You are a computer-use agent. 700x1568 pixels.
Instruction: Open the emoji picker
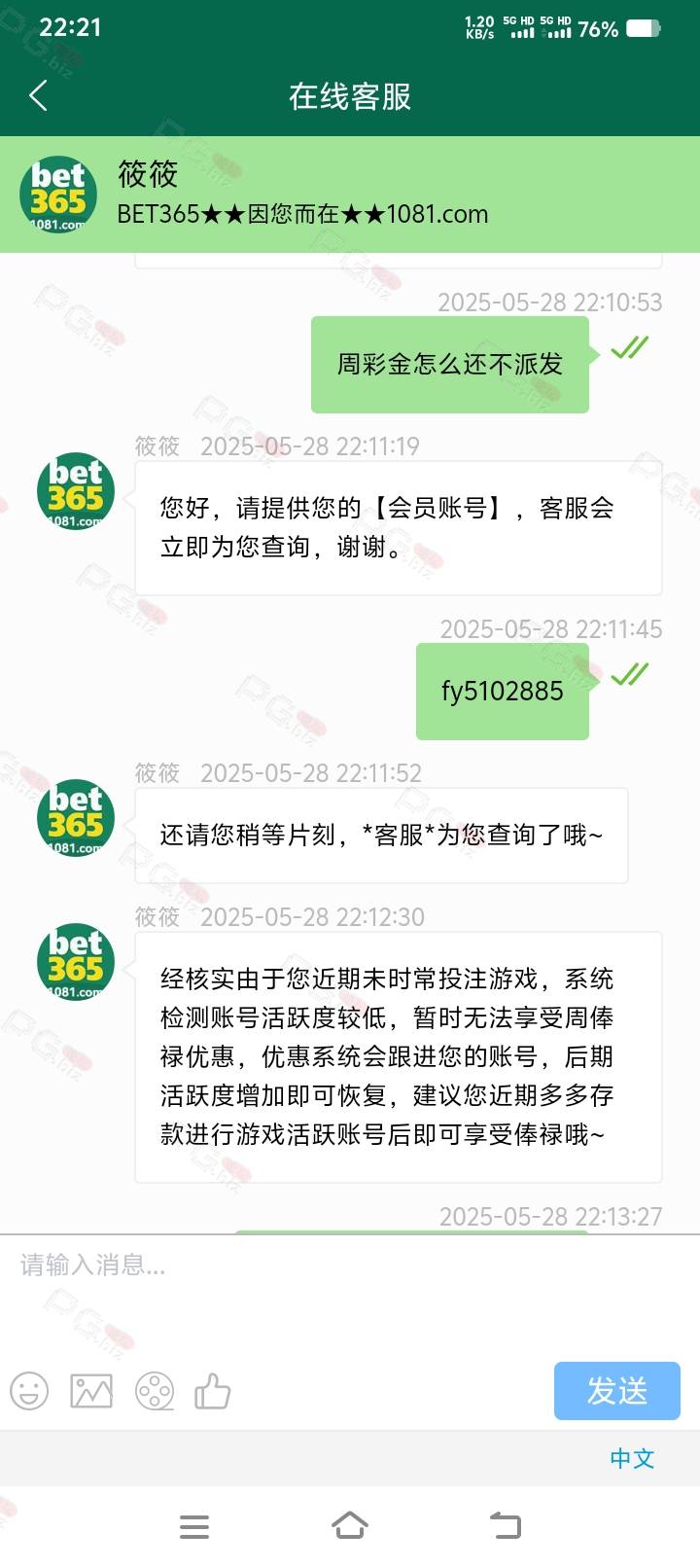click(29, 1391)
